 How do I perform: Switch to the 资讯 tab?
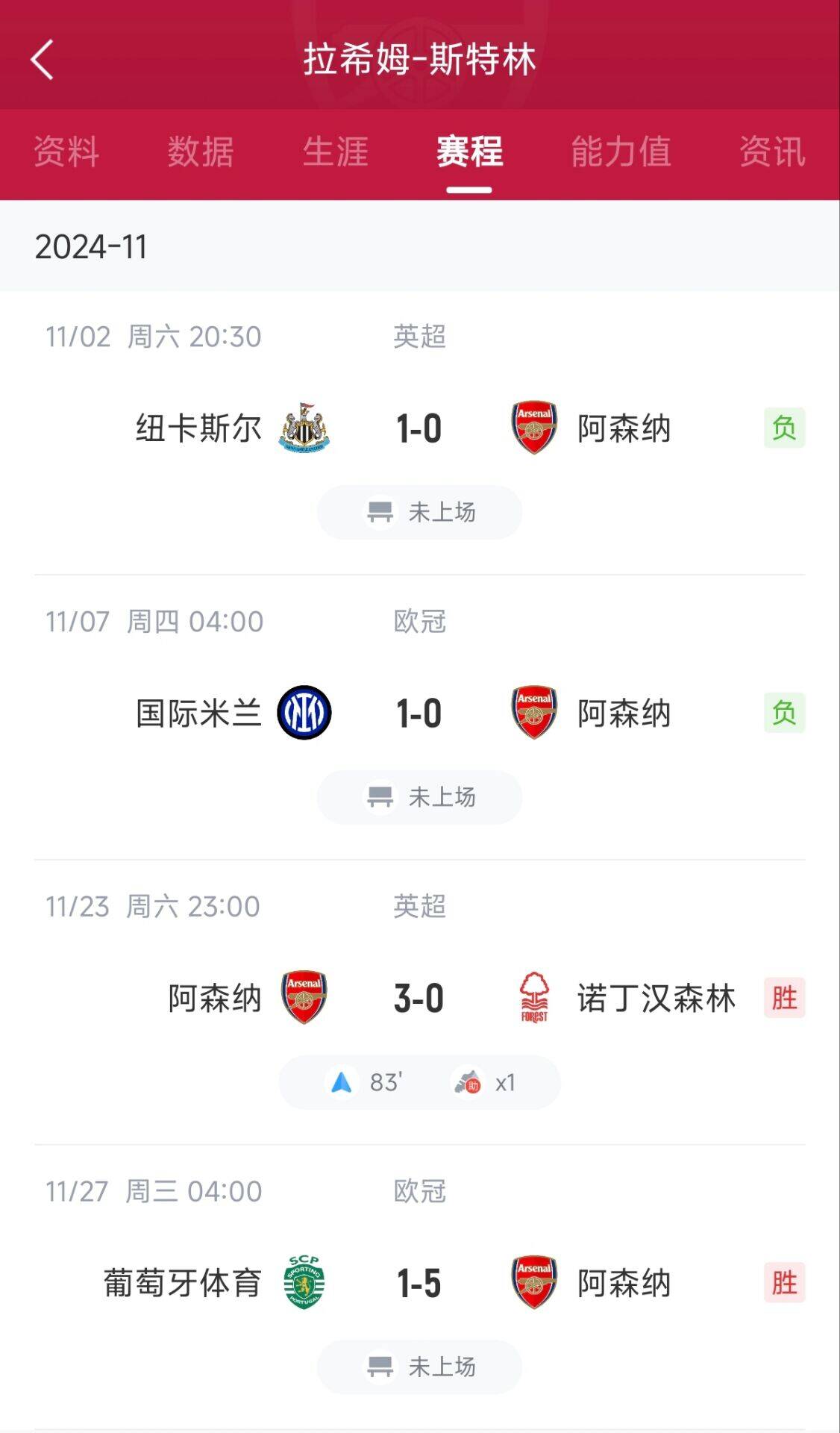point(772,152)
